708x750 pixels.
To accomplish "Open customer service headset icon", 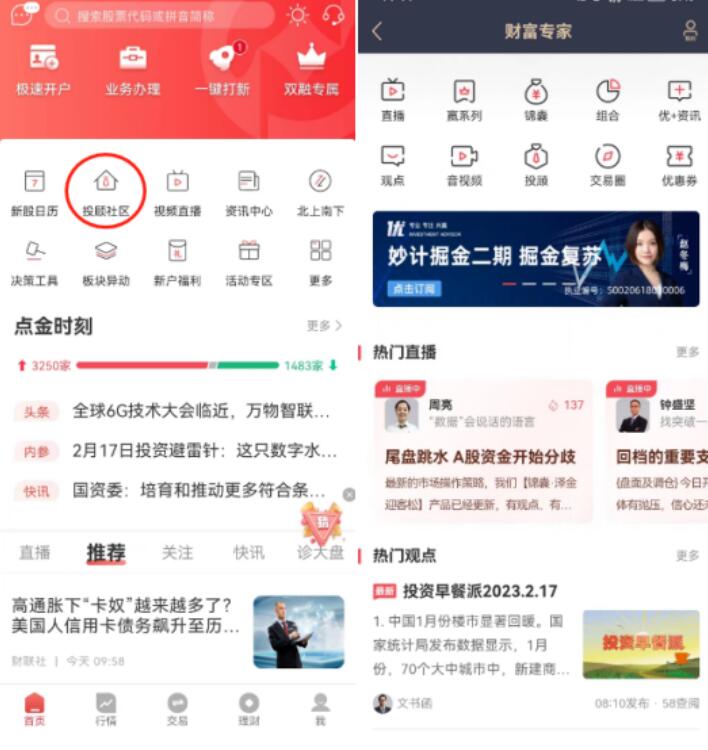I will point(333,16).
